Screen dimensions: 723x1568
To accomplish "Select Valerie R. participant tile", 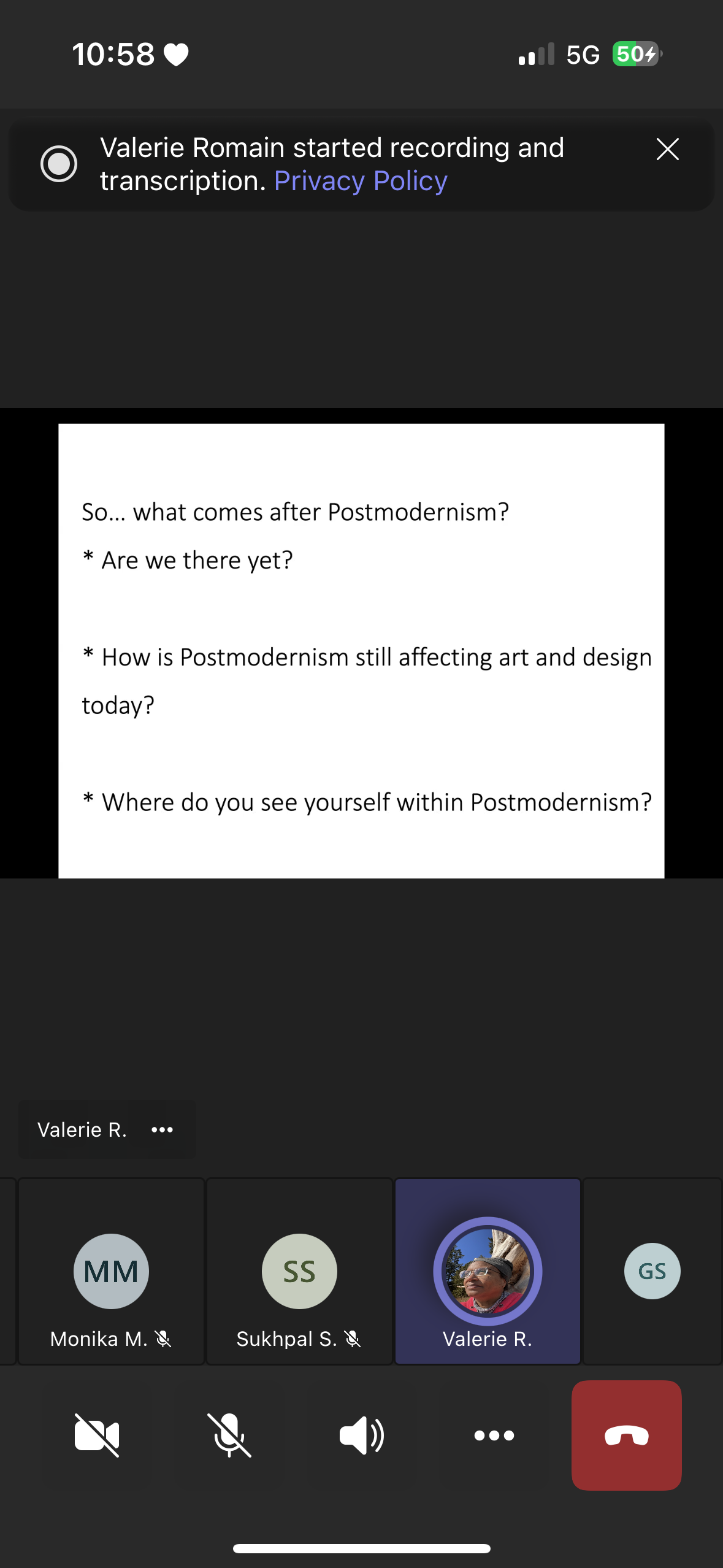I will click(x=488, y=1271).
